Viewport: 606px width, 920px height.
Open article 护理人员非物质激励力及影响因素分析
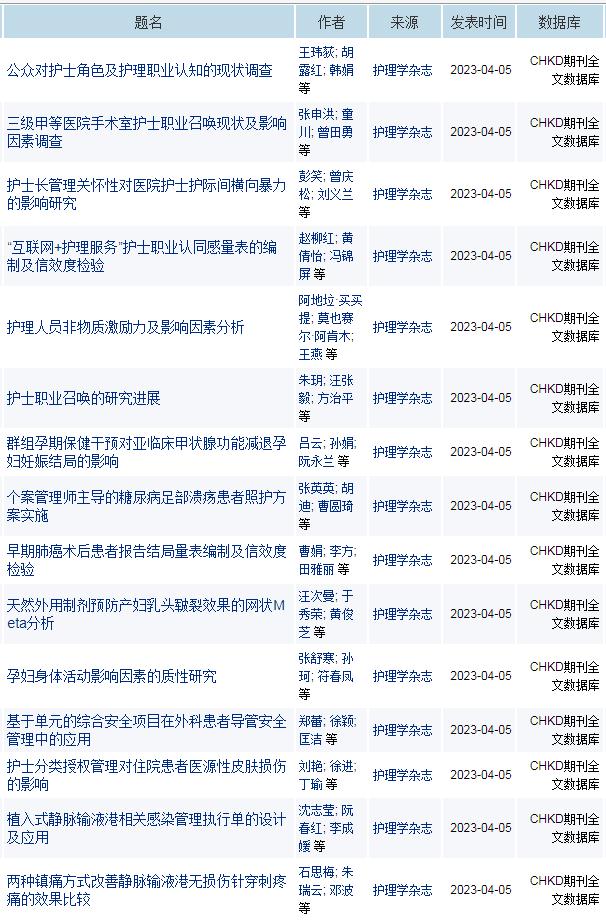125,327
